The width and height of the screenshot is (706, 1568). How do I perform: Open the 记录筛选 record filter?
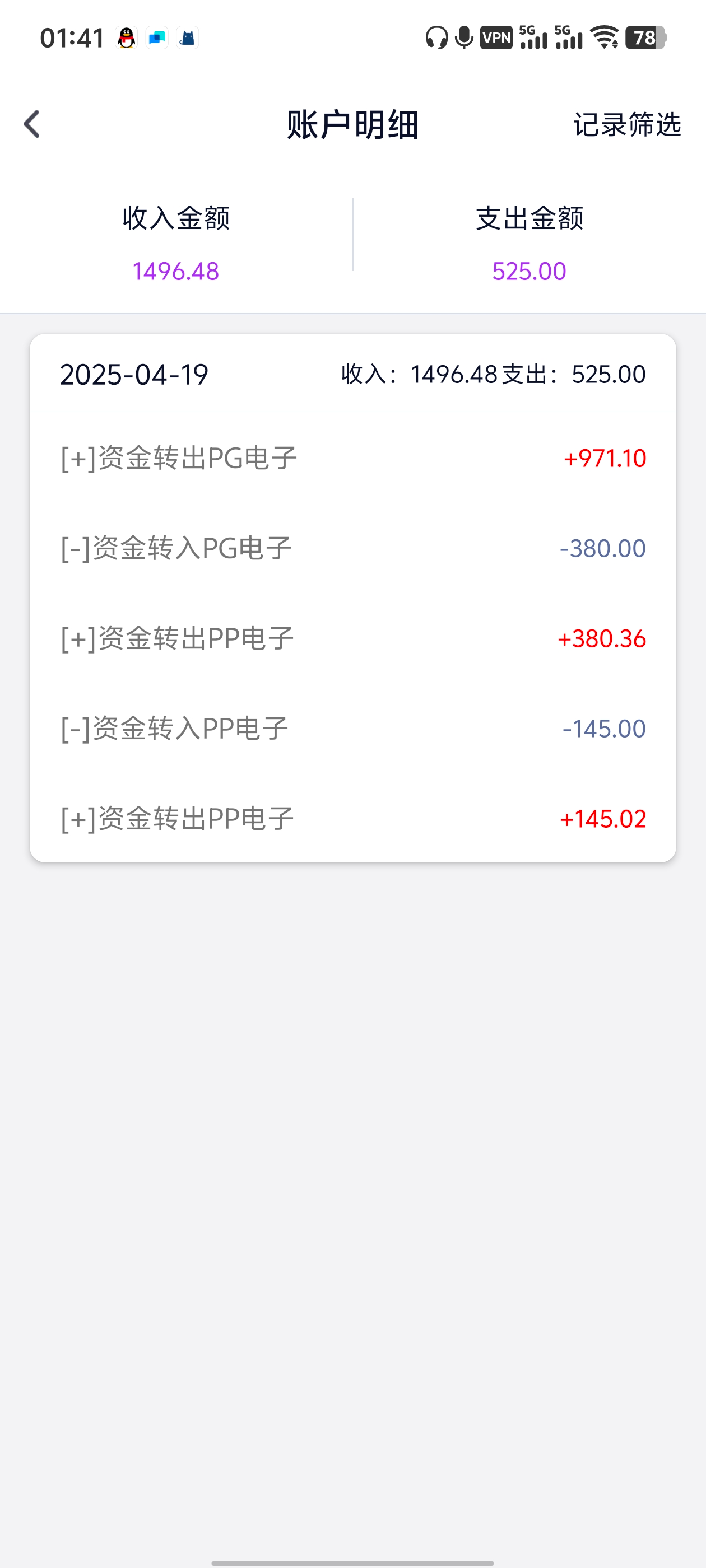627,125
